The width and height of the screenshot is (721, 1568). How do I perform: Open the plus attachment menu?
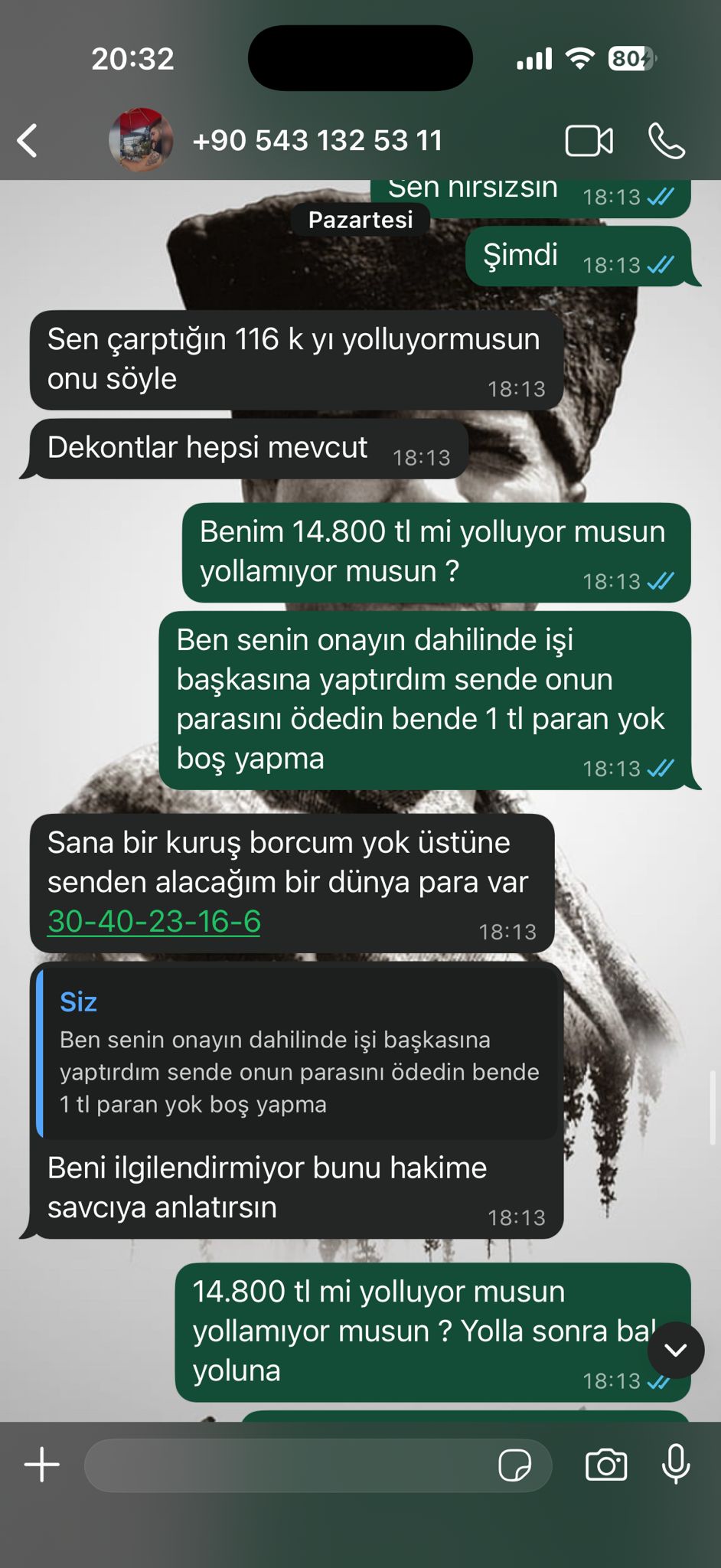tap(42, 1465)
